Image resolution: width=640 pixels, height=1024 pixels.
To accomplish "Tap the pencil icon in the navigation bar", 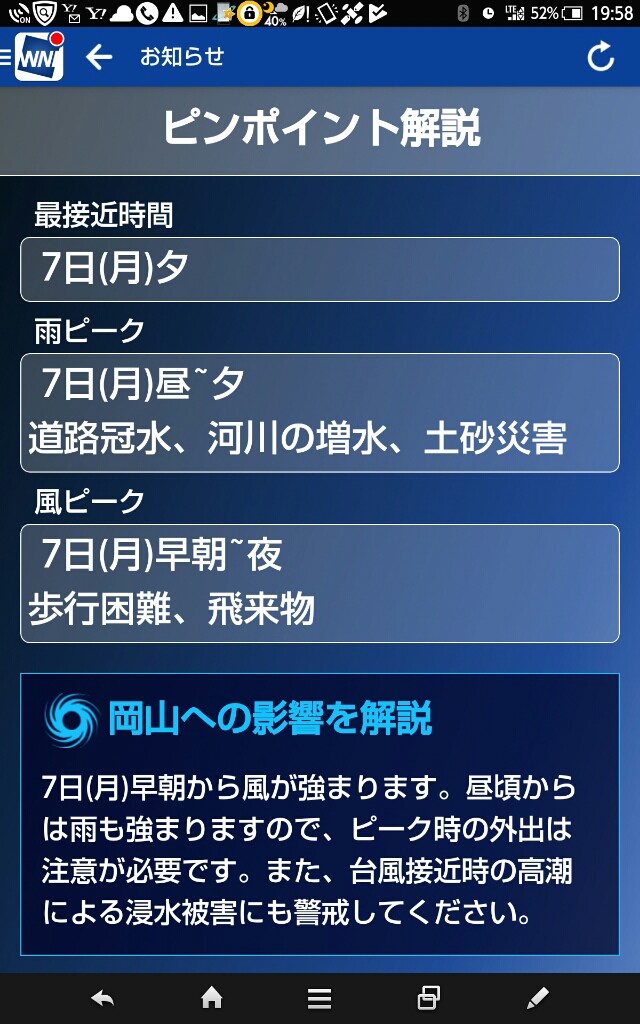I will coord(537,998).
